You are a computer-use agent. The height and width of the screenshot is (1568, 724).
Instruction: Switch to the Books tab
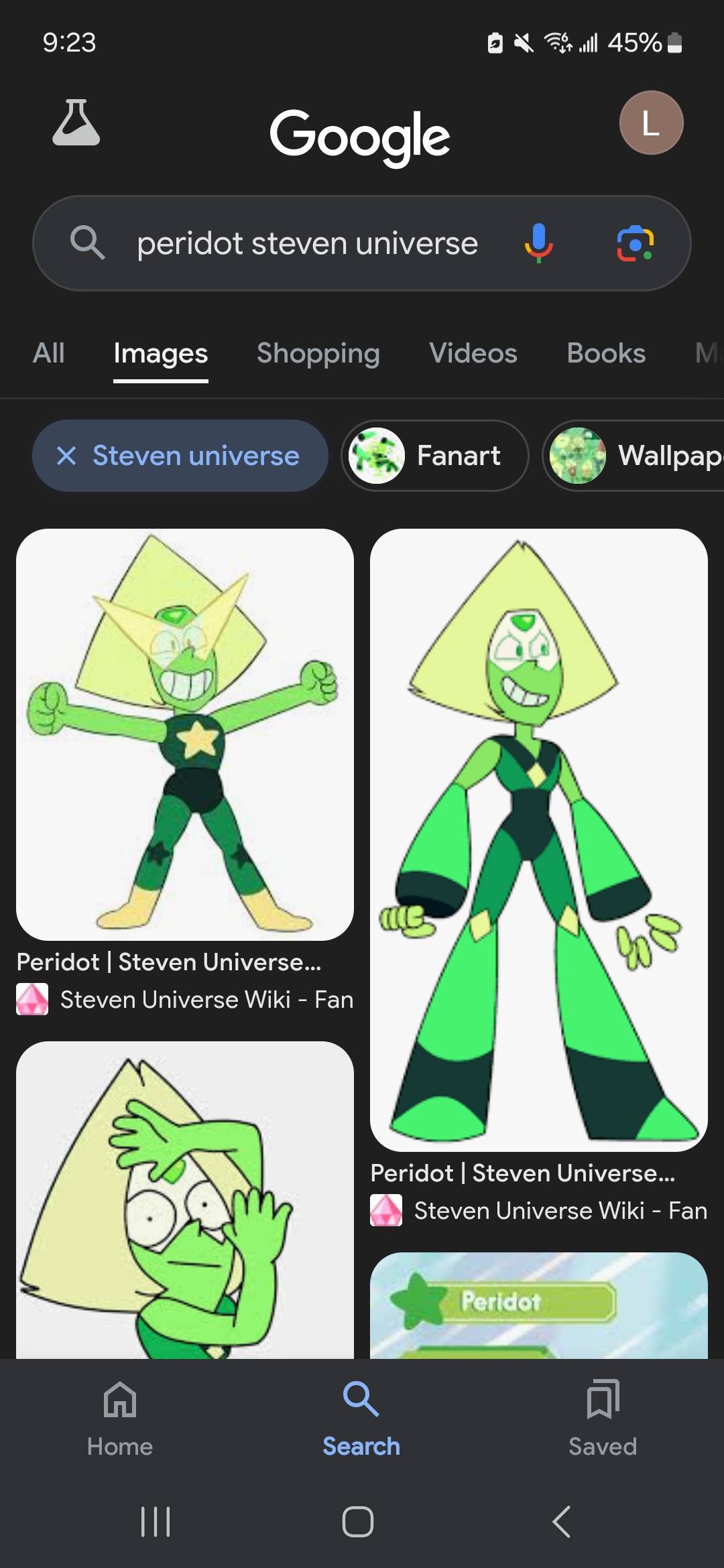pyautogui.click(x=605, y=353)
